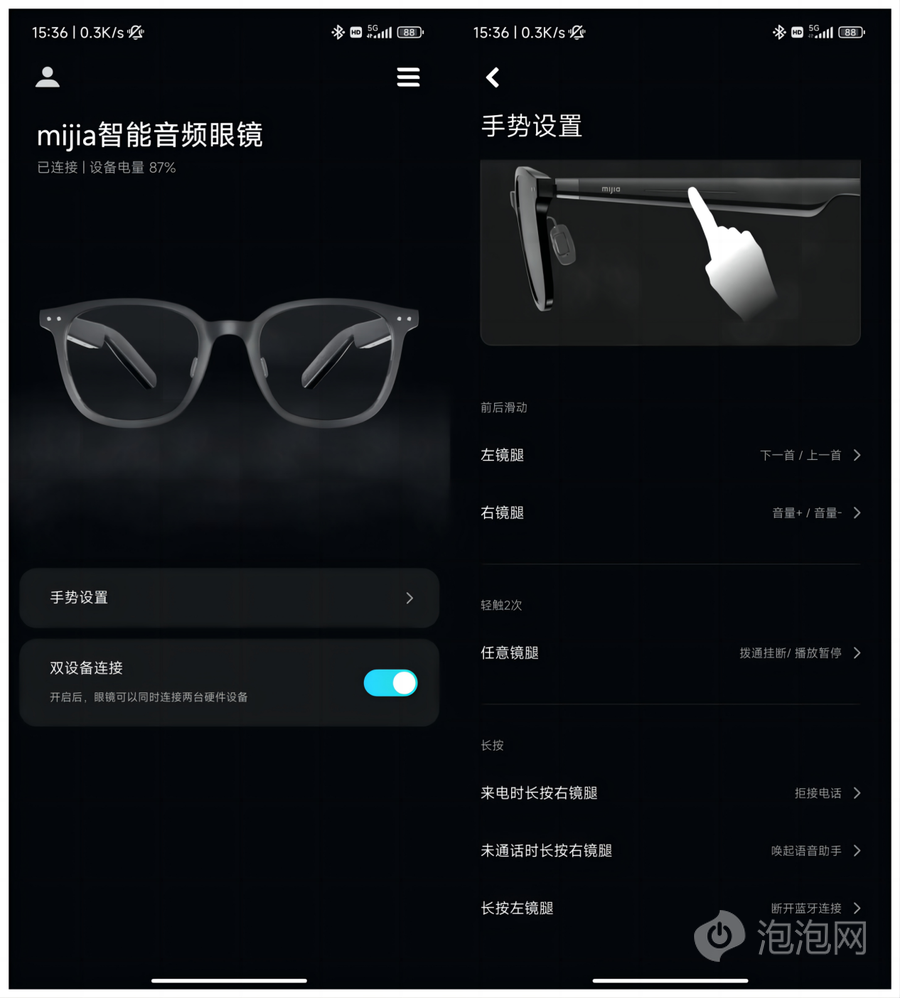Open the 右镜腿 swipe setting
Image resolution: width=900 pixels, height=998 pixels.
[670, 513]
